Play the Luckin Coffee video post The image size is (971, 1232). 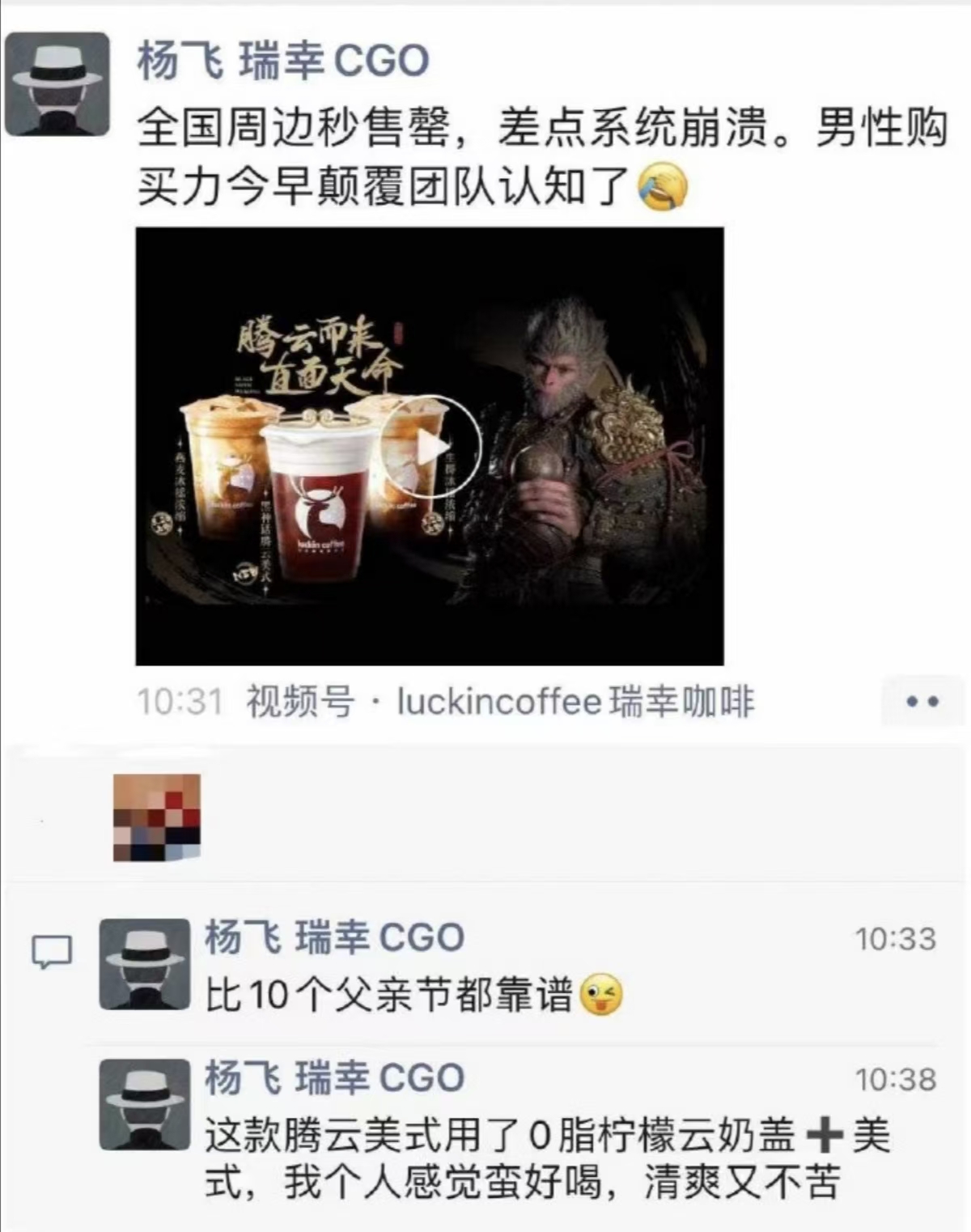click(430, 448)
